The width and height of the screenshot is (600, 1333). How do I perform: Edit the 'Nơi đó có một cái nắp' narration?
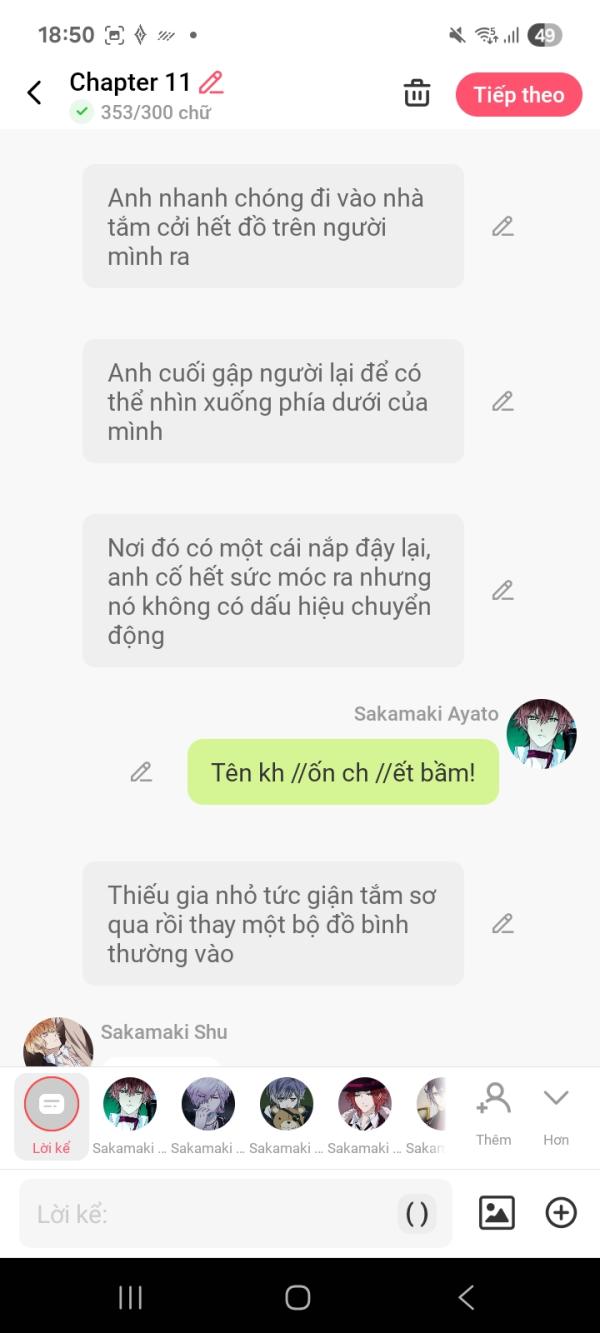coord(502,591)
